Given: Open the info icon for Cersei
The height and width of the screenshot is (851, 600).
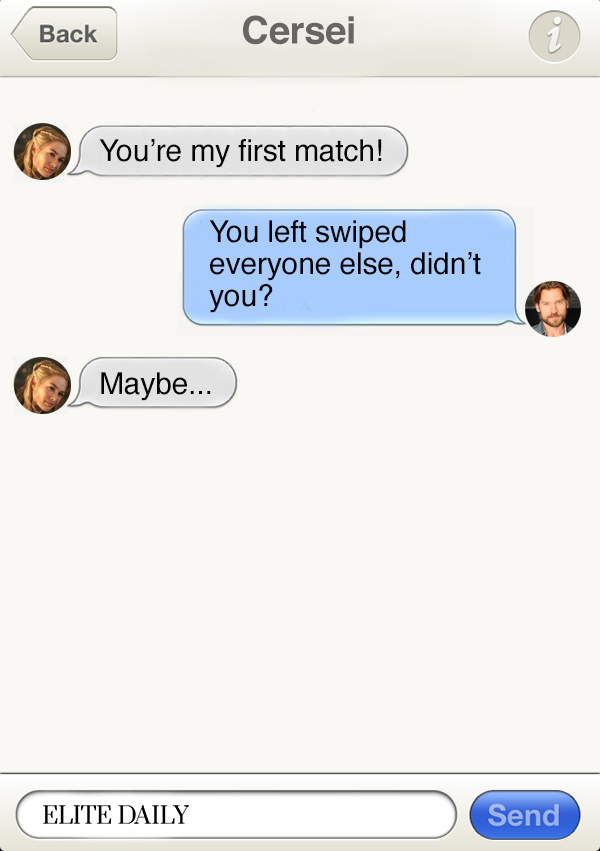Looking at the screenshot, I should pyautogui.click(x=553, y=37).
